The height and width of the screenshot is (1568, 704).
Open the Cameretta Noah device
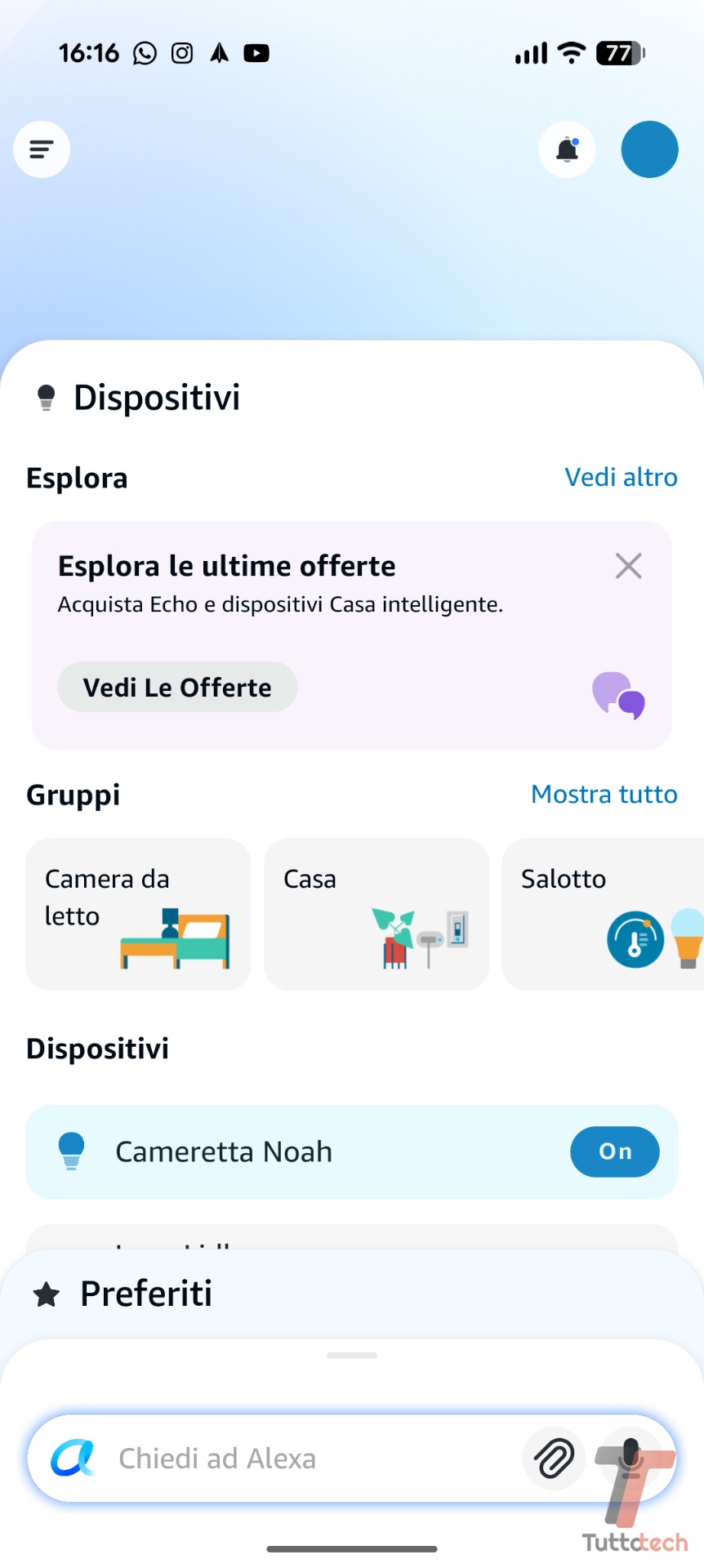(x=245, y=1151)
